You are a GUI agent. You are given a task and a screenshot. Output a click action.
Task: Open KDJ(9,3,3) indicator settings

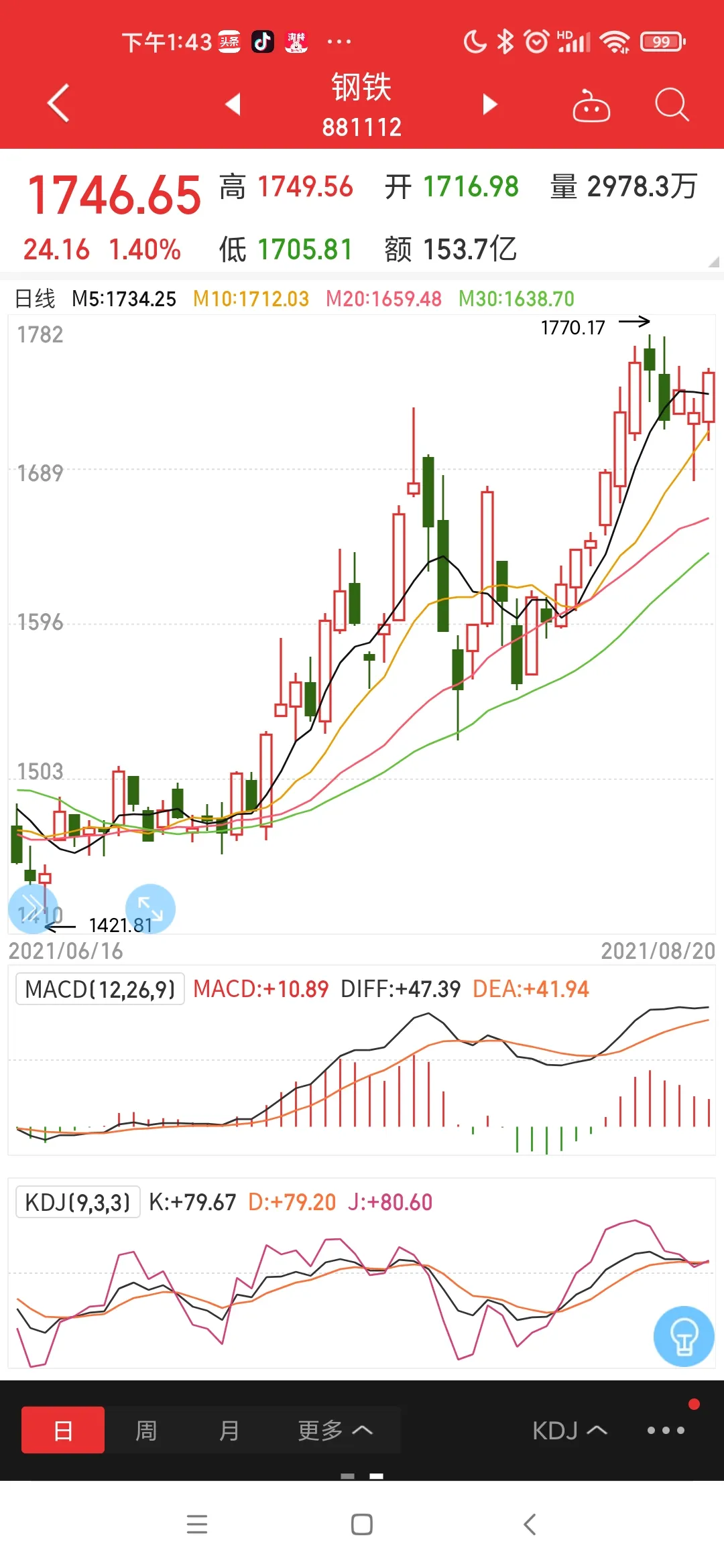click(78, 1202)
